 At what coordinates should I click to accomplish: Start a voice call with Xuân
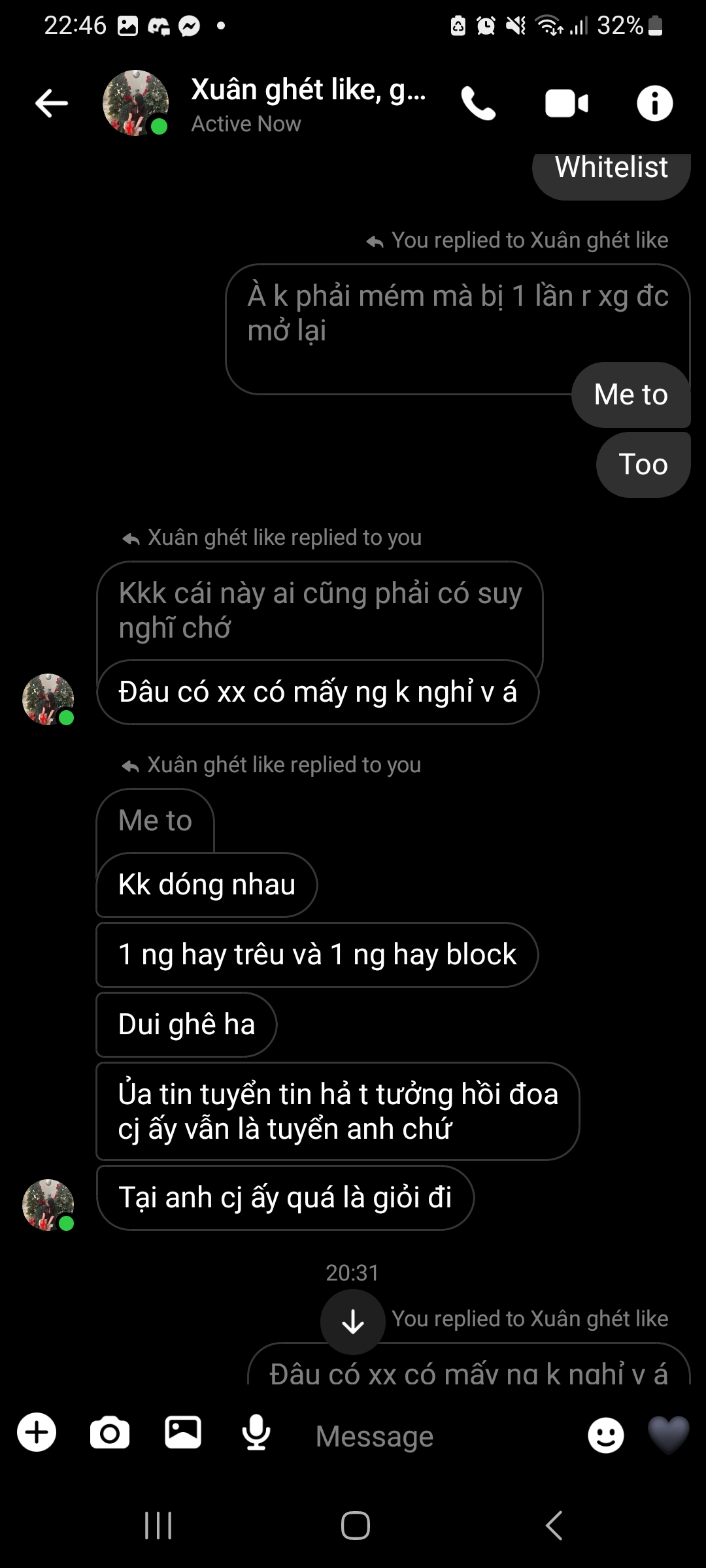pos(479,103)
